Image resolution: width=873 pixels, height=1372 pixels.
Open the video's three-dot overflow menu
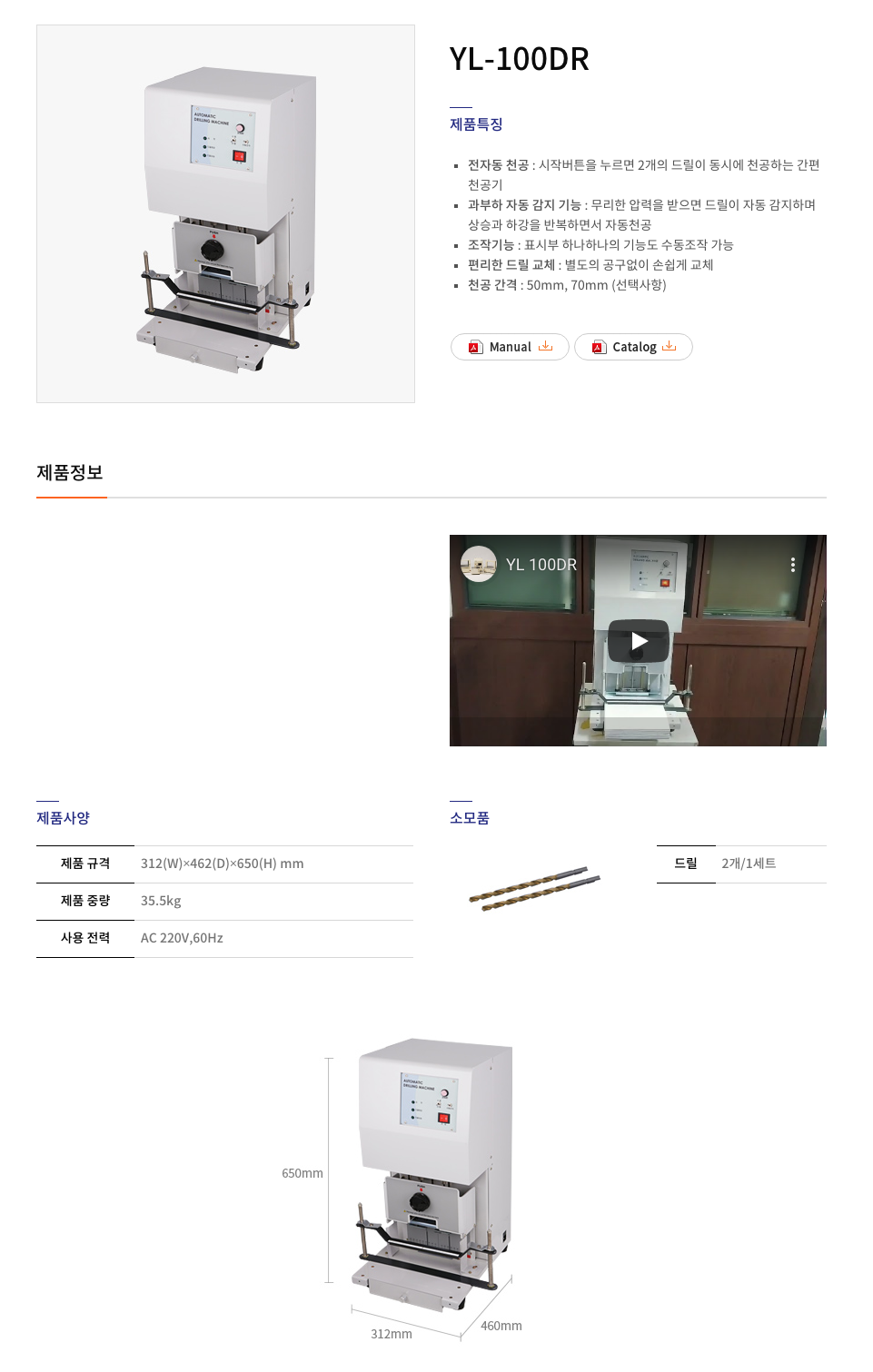click(793, 565)
